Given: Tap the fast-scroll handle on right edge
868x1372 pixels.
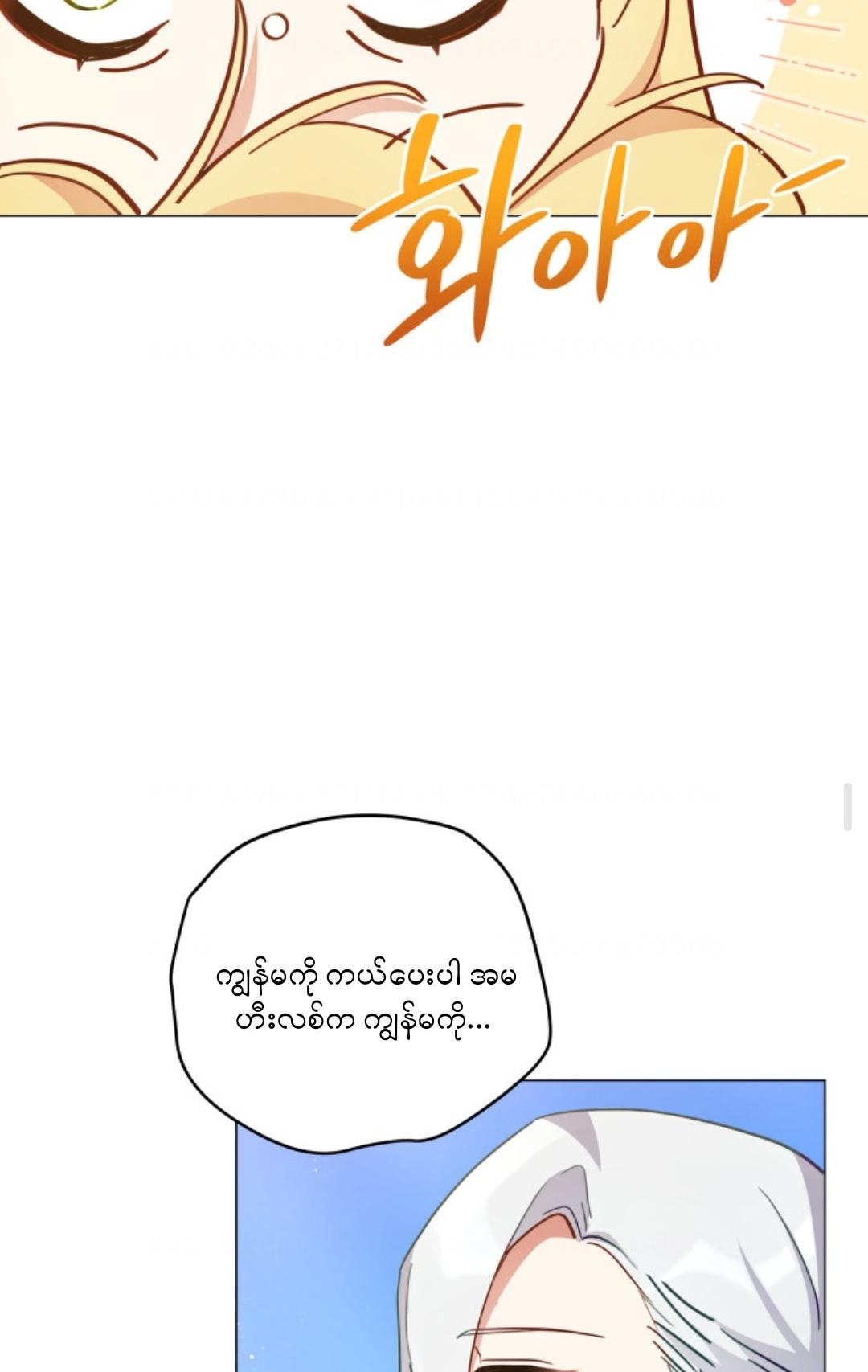Looking at the screenshot, I should 847,806.
